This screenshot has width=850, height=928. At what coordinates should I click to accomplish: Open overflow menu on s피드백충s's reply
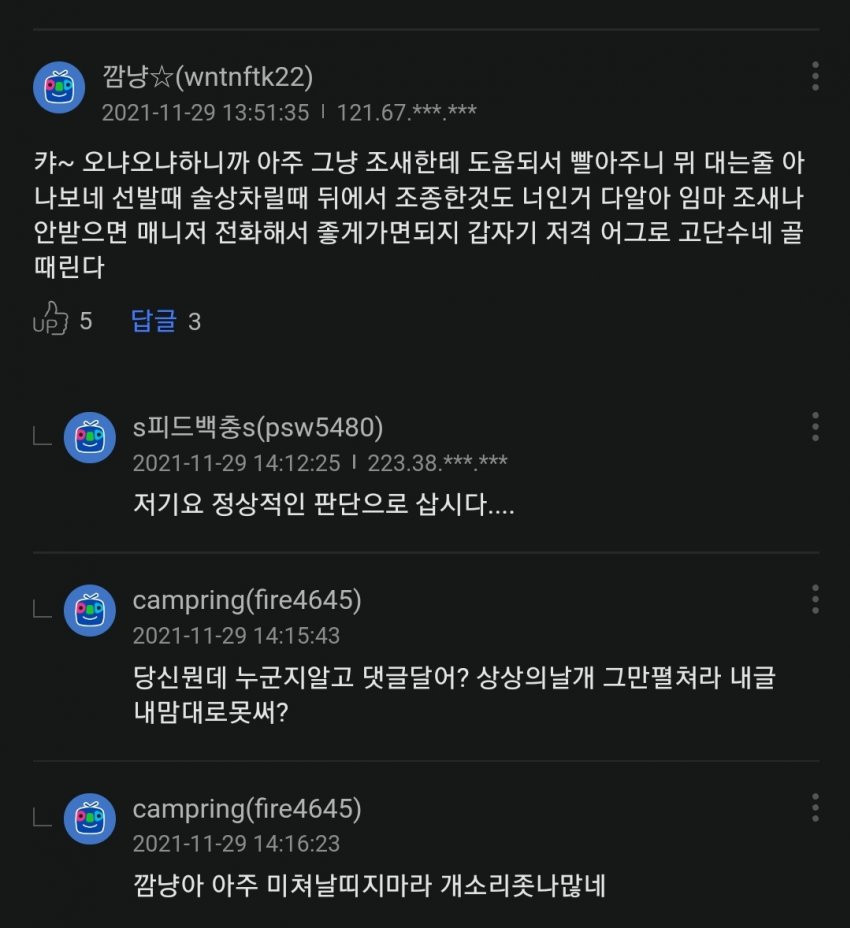click(815, 427)
